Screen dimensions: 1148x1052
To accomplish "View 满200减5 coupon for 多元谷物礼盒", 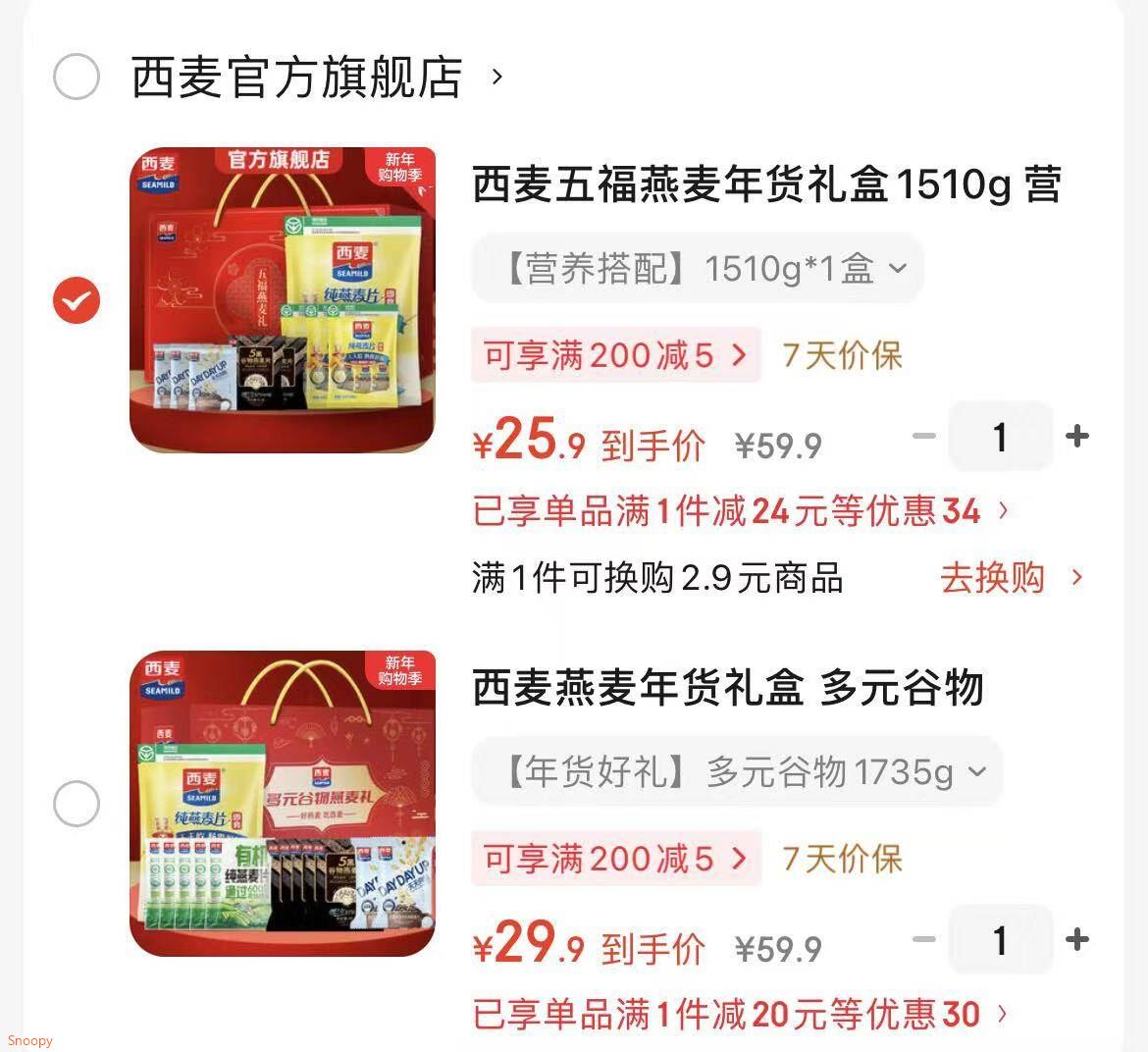I will click(x=615, y=859).
